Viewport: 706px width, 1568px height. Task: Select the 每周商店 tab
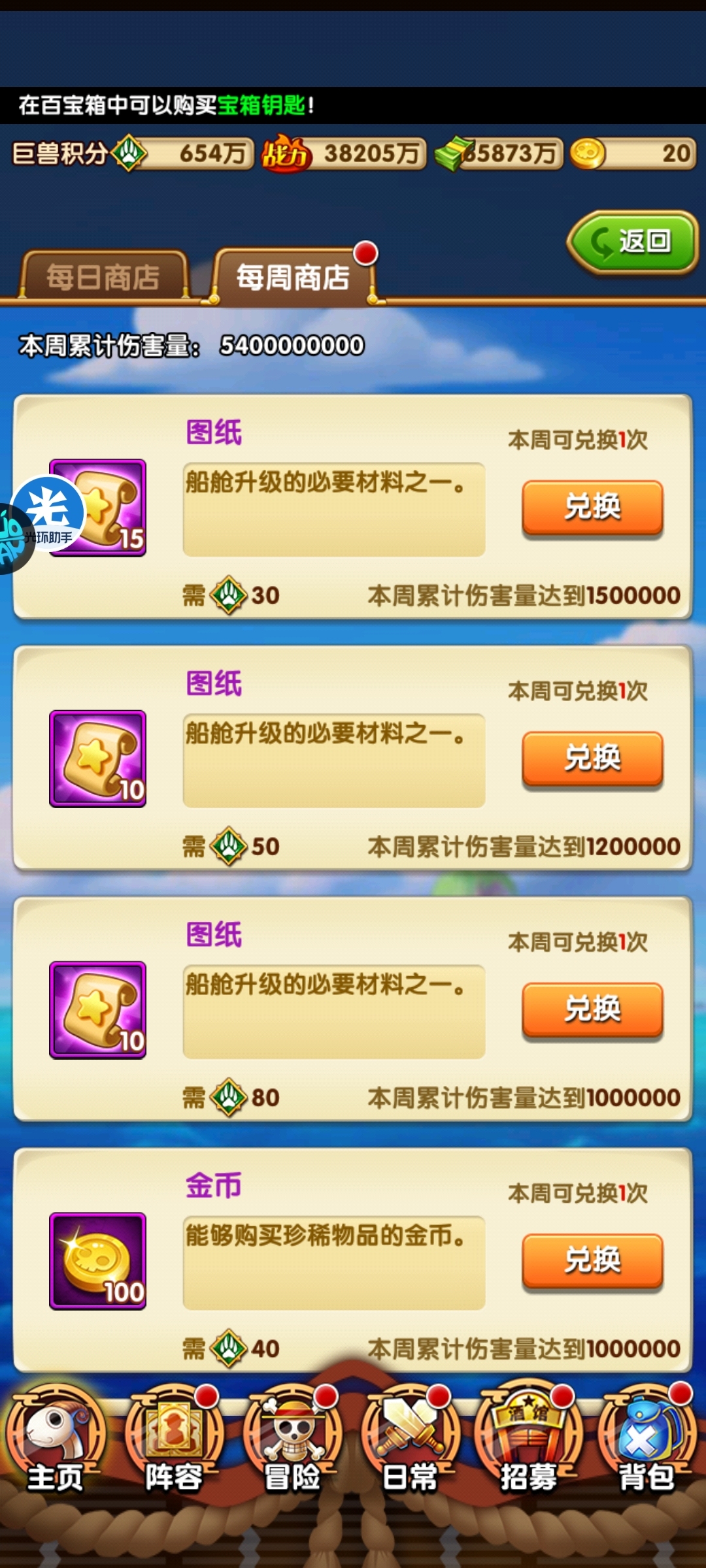293,277
